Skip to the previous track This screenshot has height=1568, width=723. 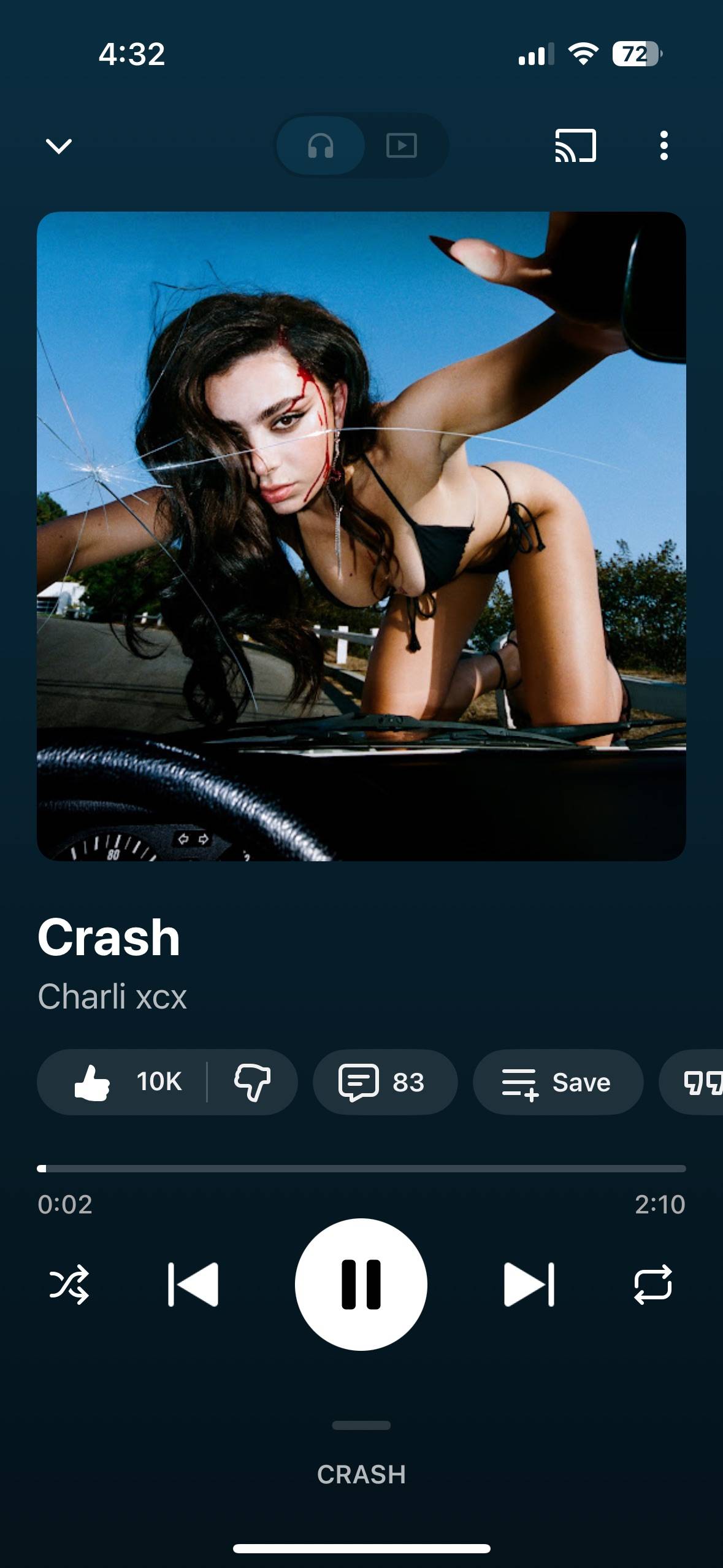(x=193, y=1284)
